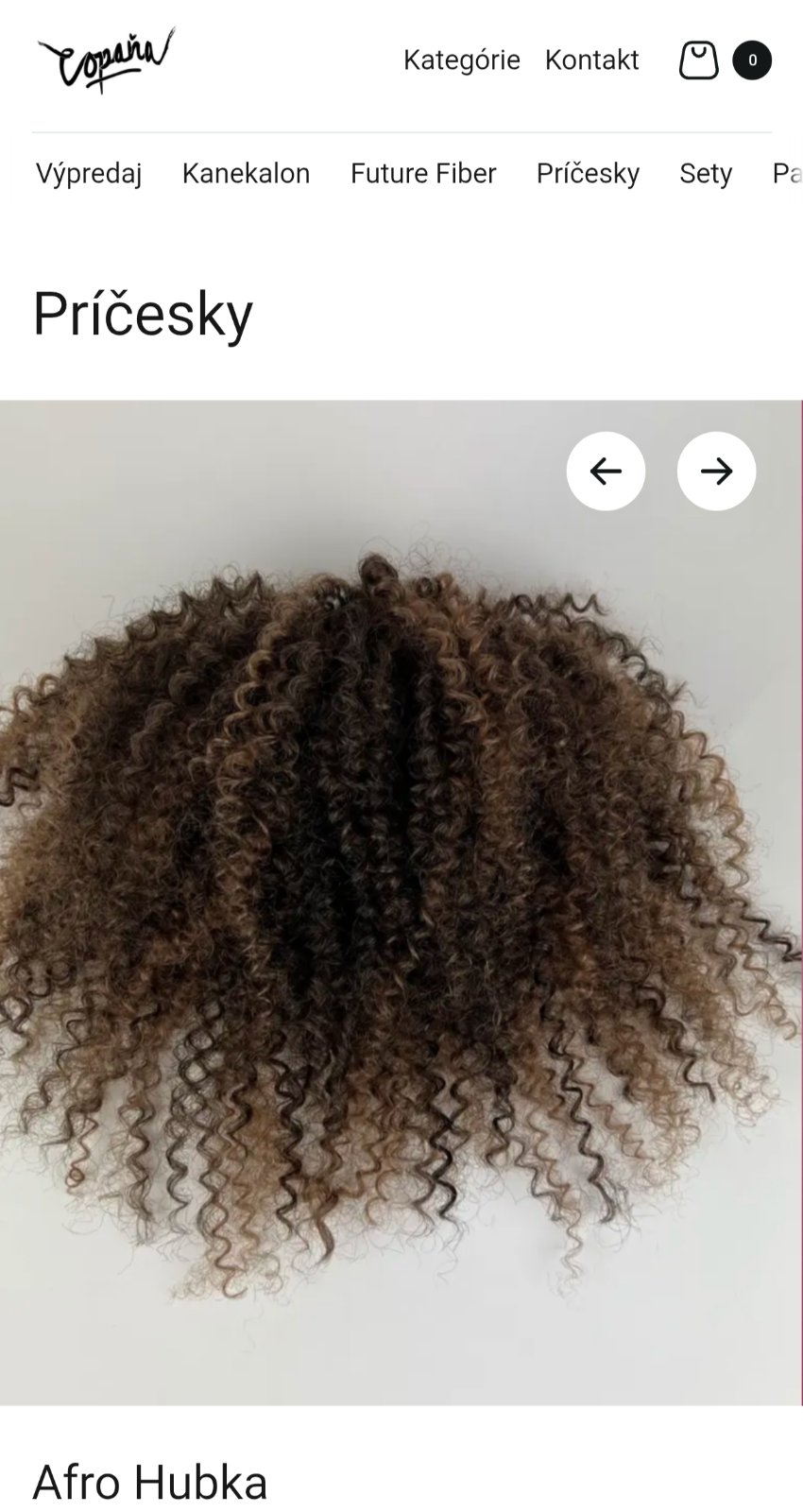Open the shopping cart
The height and width of the screenshot is (1512, 803).
(x=699, y=60)
